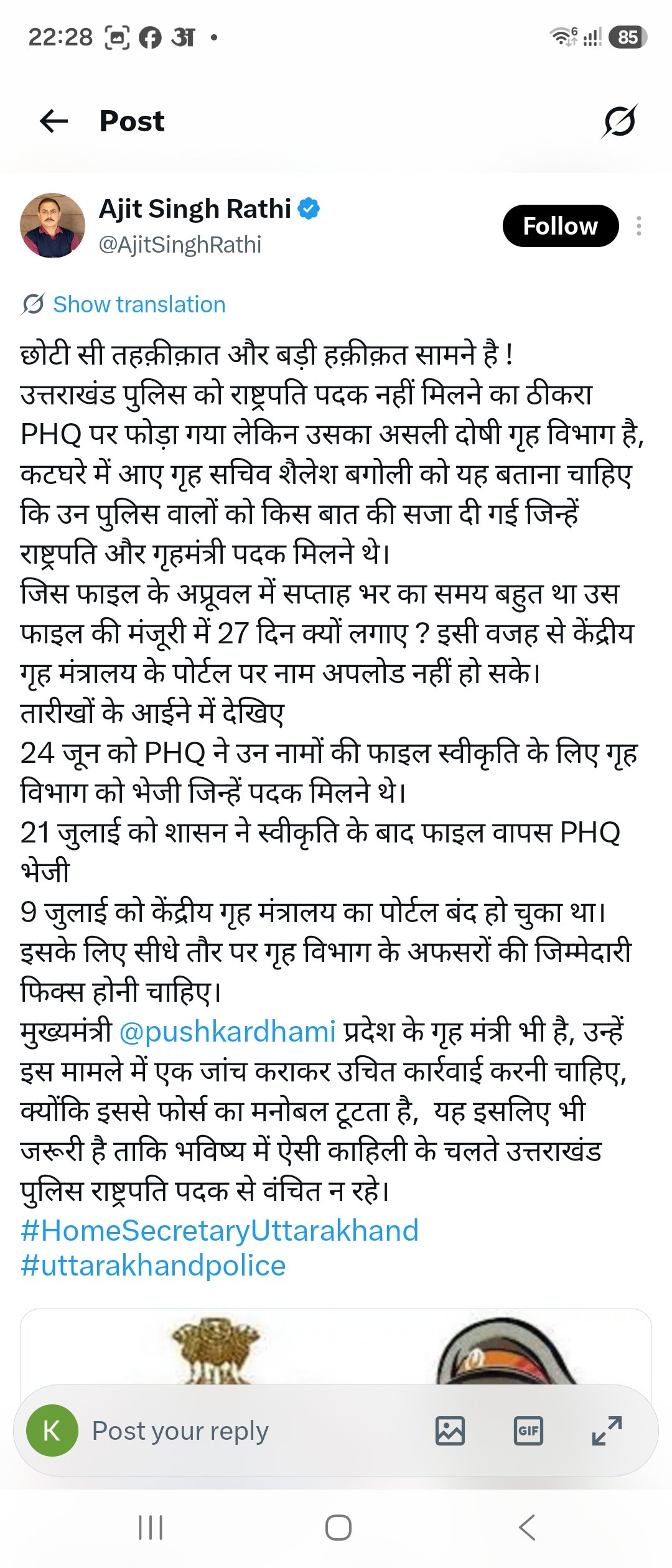Image resolution: width=672 pixels, height=1568 pixels.
Task: Open recent apps from the navigation bar
Action: point(150,1528)
